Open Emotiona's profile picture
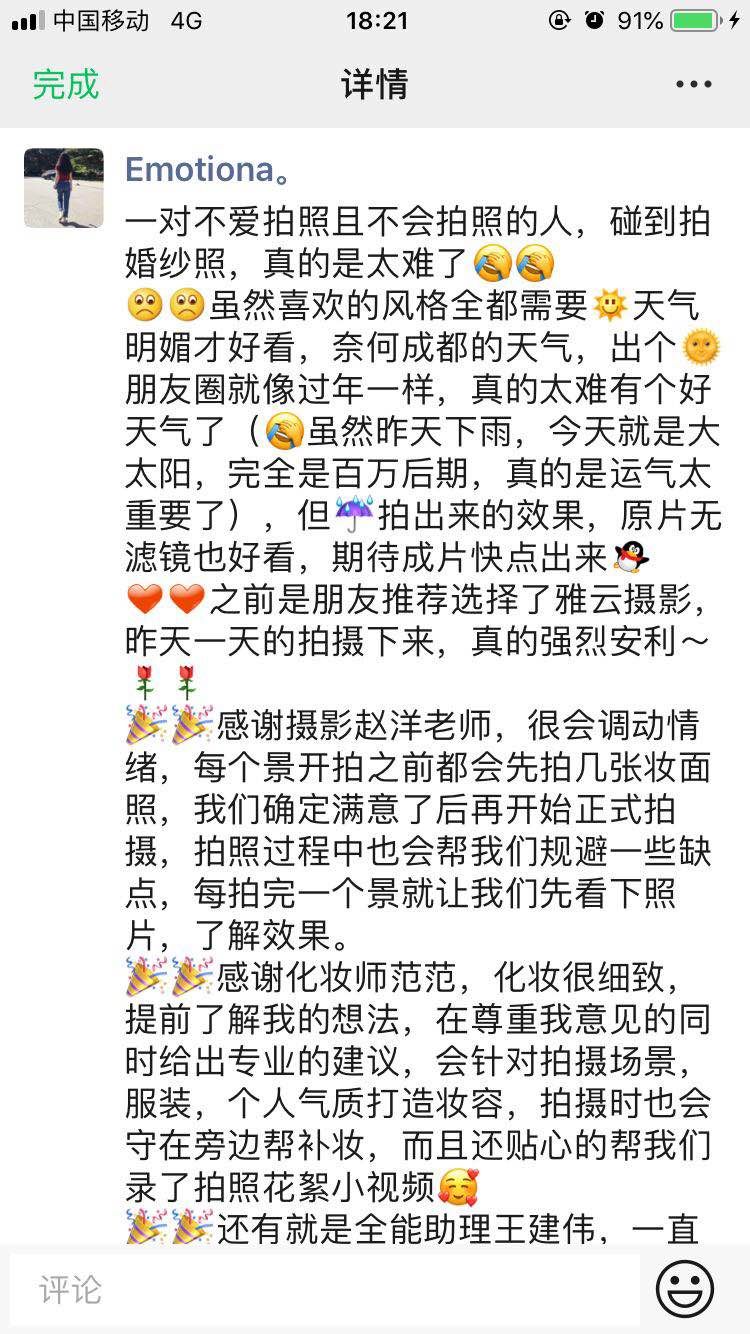Viewport: 750px width, 1334px height. [64, 188]
